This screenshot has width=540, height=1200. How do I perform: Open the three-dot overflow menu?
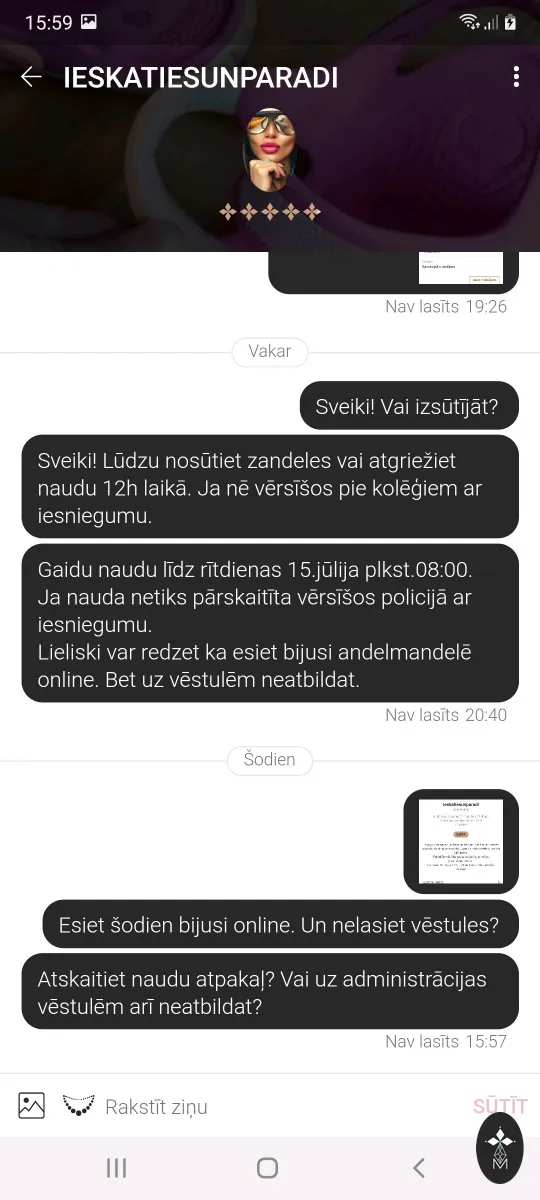[x=516, y=77]
